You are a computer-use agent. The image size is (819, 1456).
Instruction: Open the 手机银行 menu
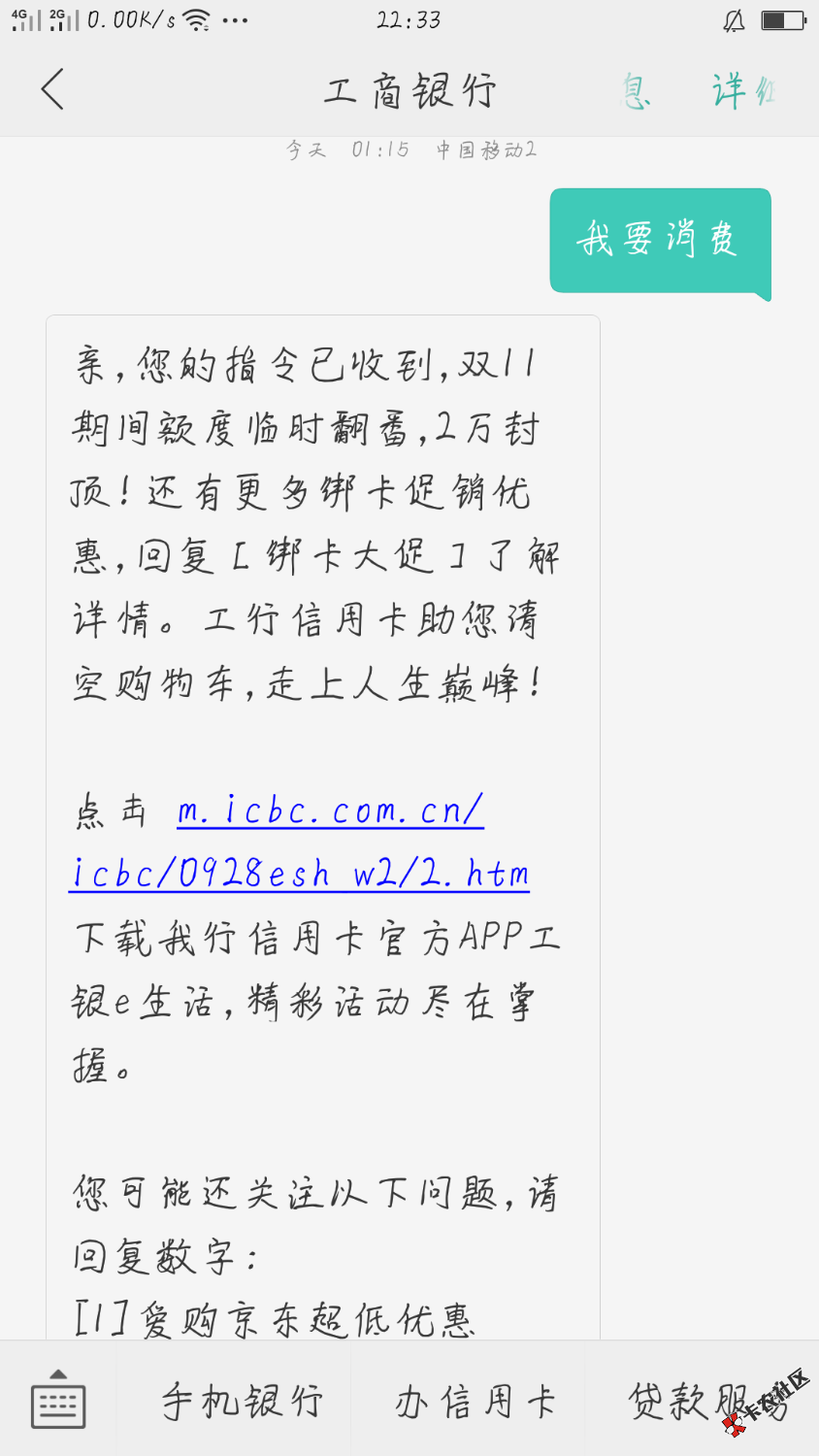(x=241, y=1401)
